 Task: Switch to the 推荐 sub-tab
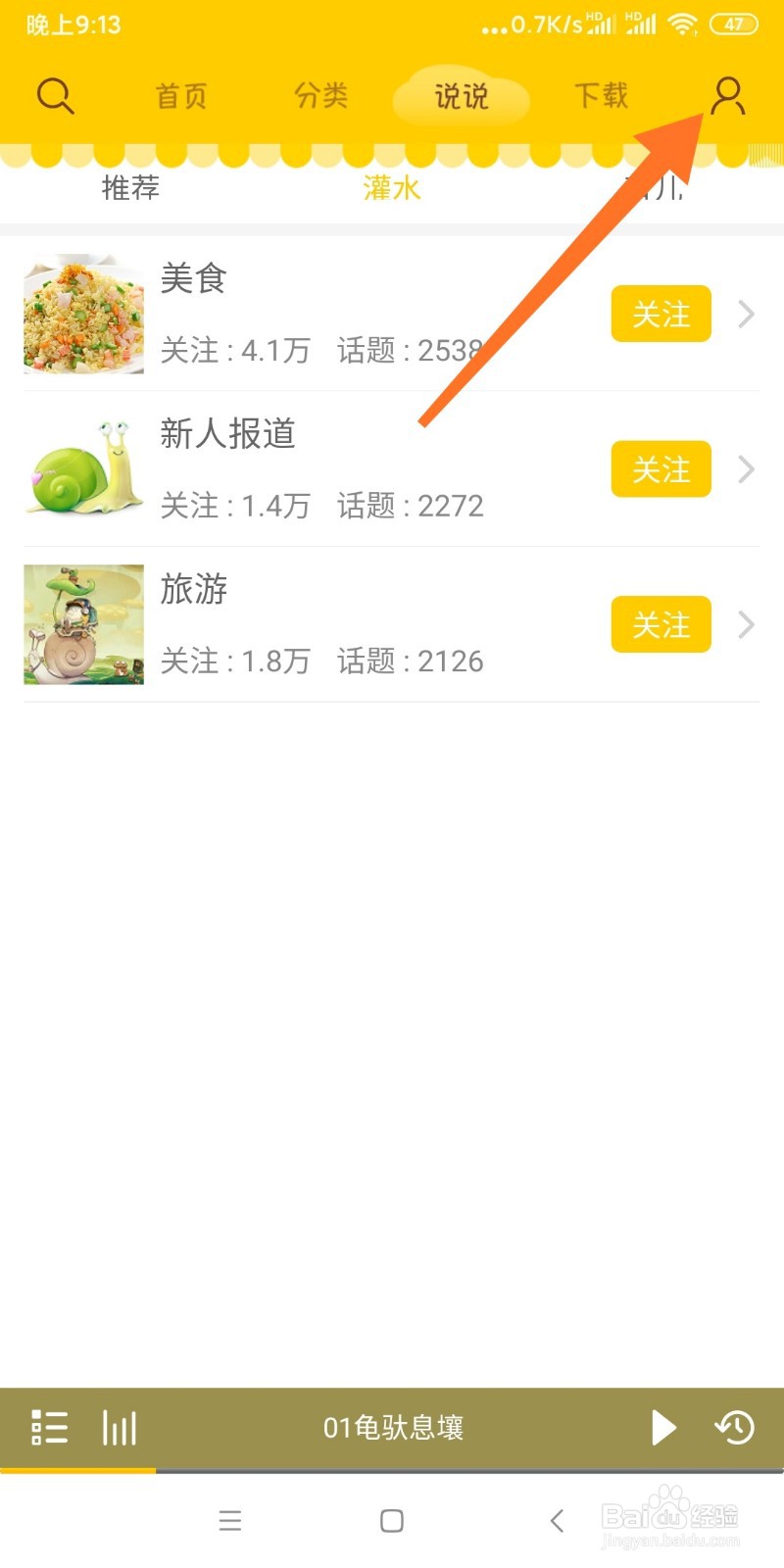130,187
